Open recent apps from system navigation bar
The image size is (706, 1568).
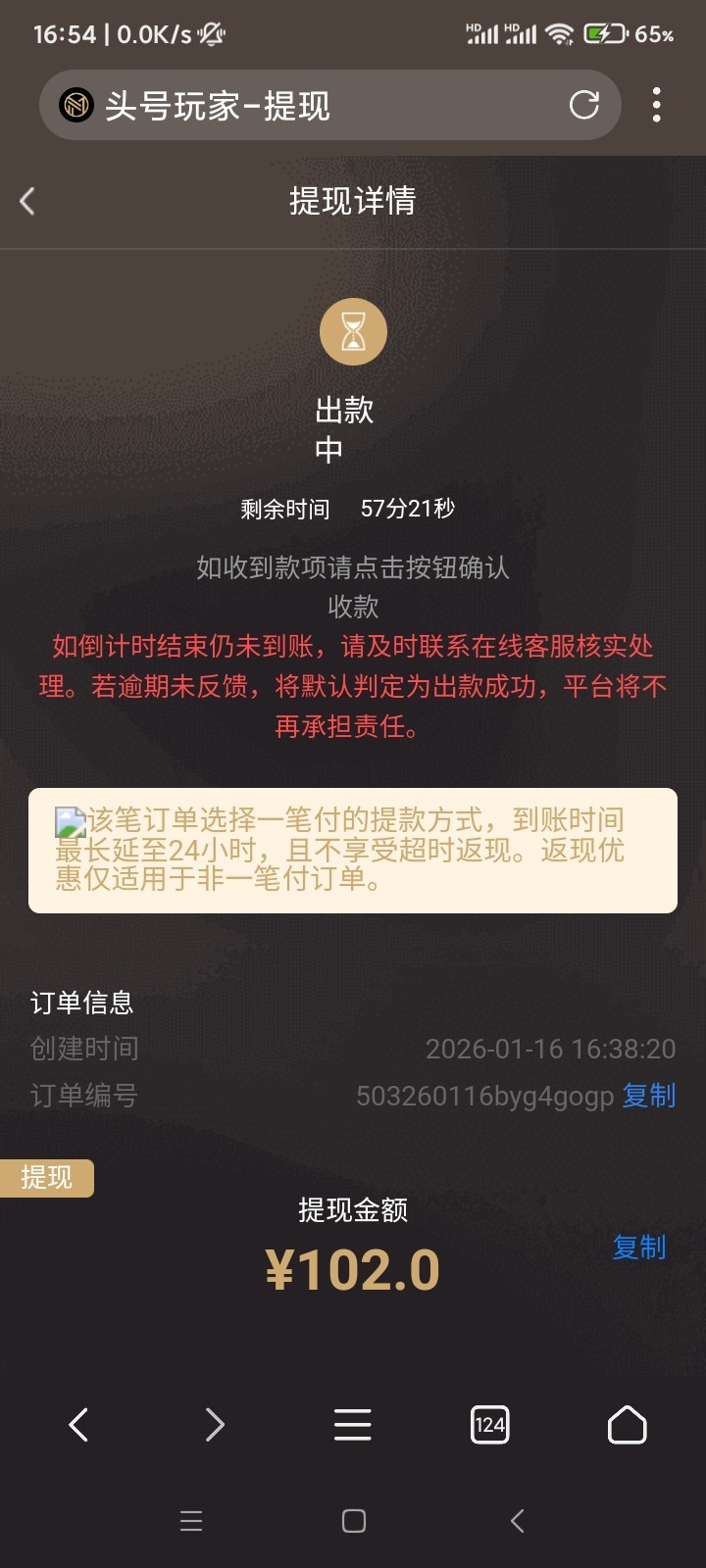coord(191,1520)
